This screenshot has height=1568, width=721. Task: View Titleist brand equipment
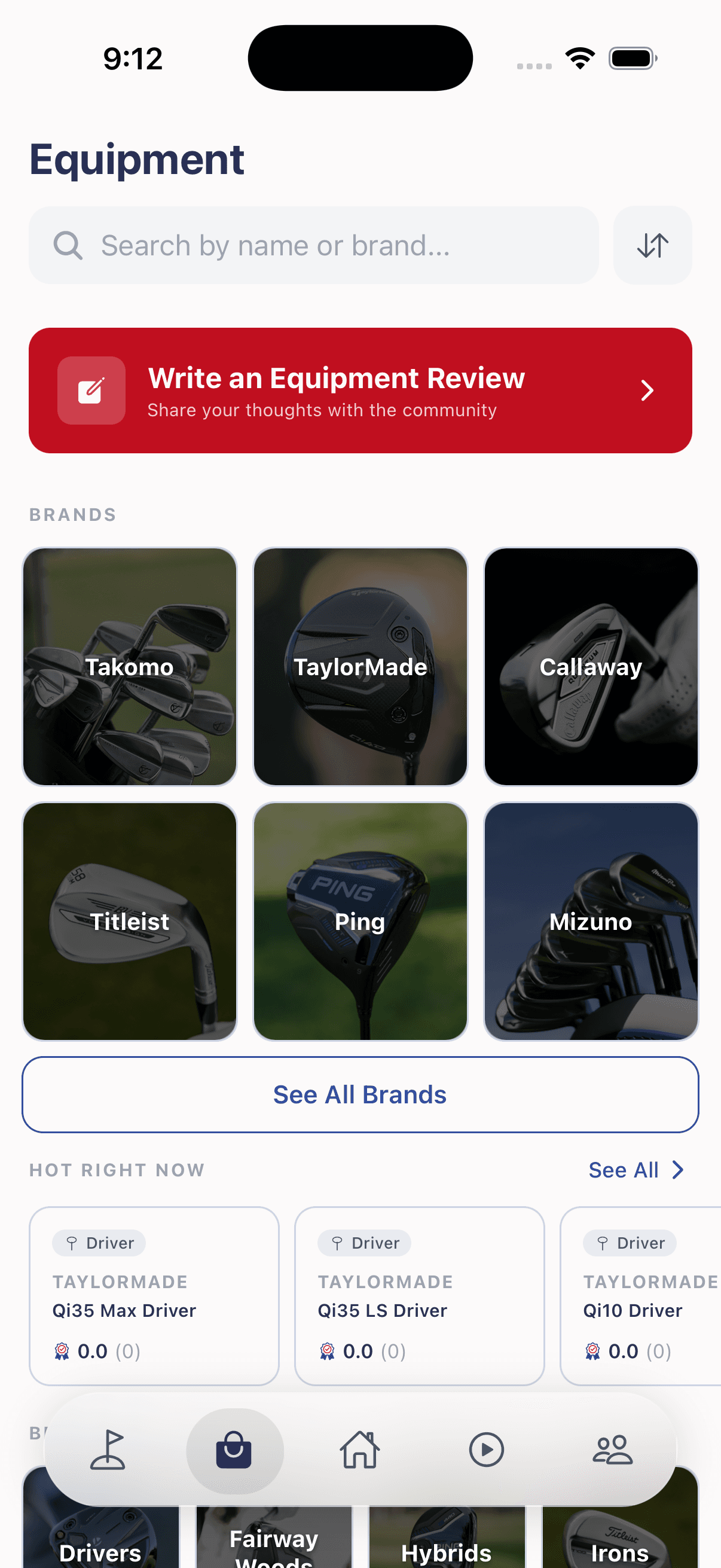(130, 921)
